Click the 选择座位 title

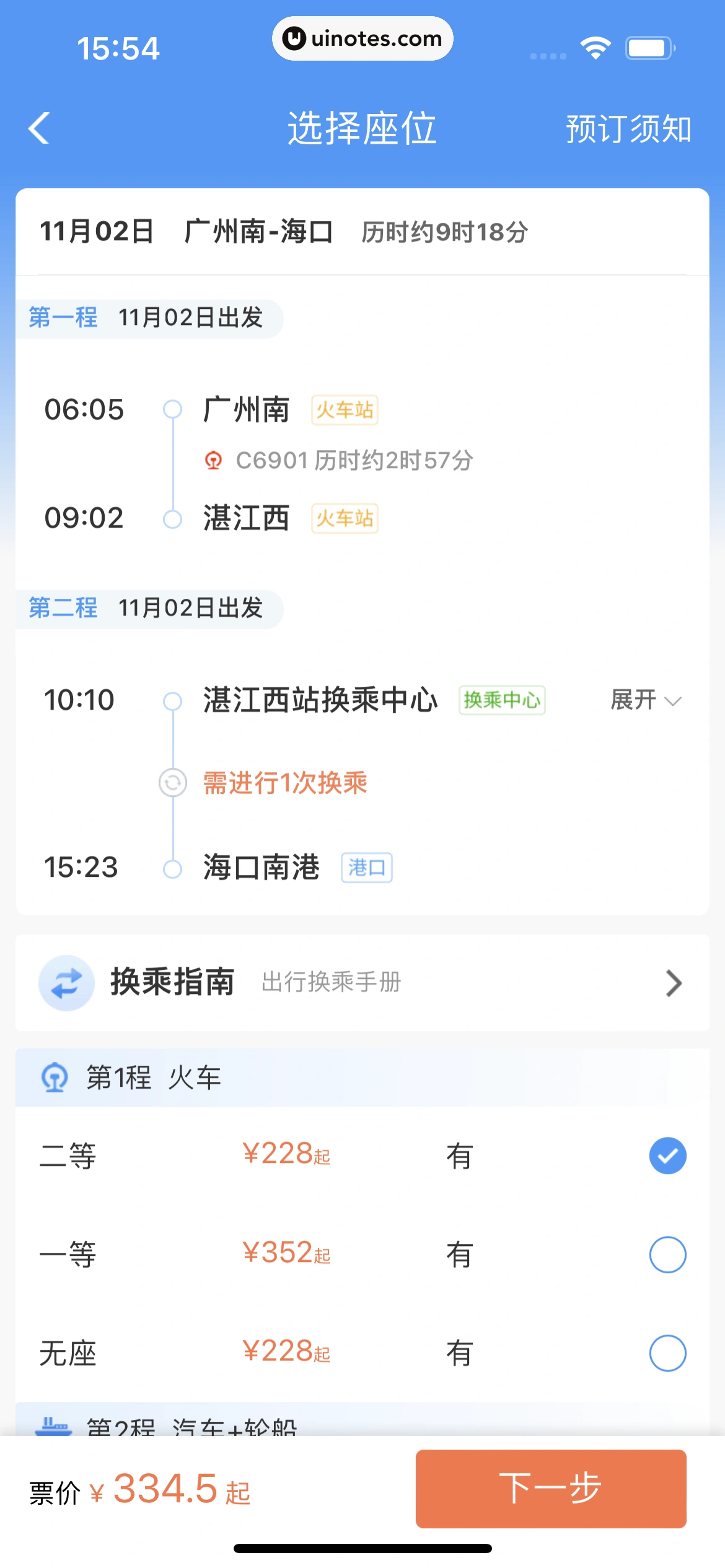[362, 129]
